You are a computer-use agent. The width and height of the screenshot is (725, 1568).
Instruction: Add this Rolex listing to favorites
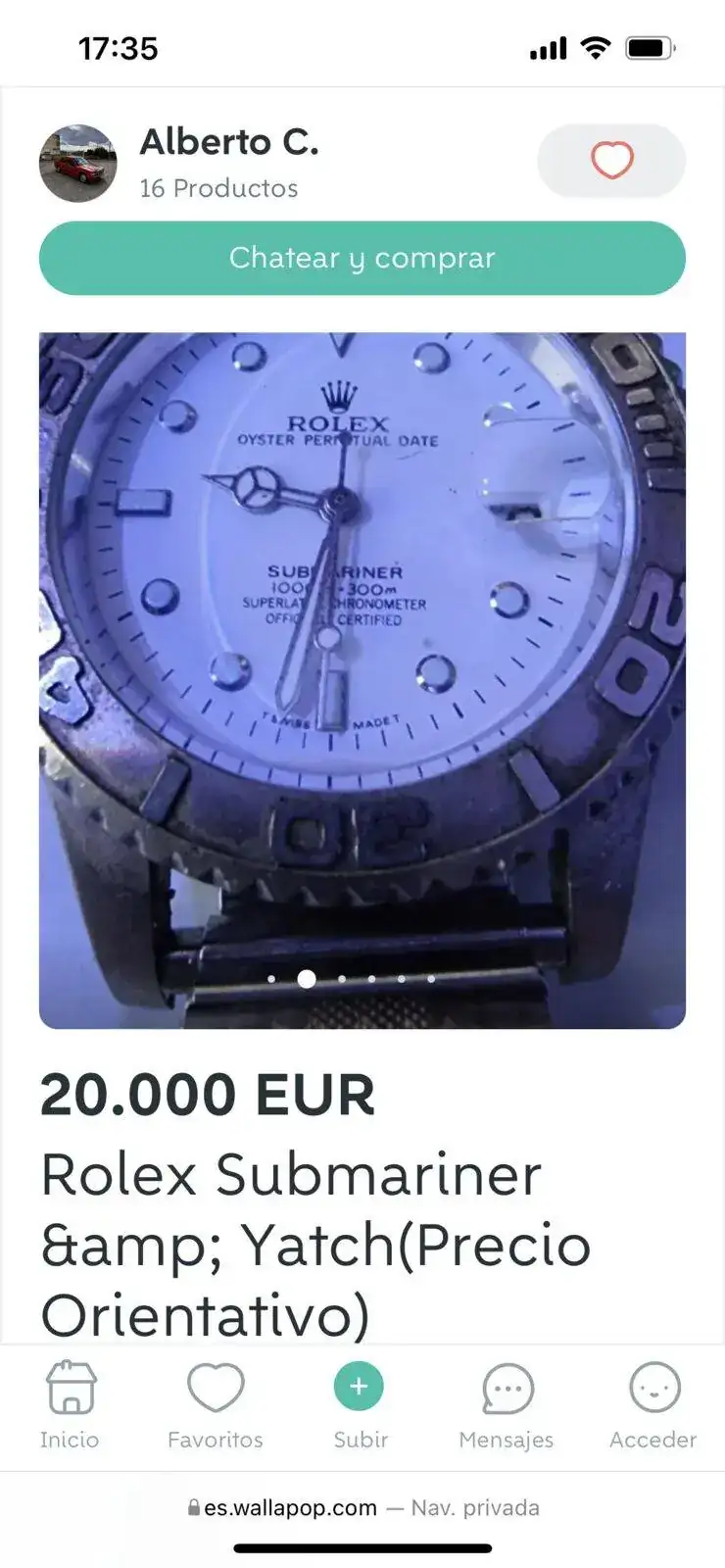611,161
